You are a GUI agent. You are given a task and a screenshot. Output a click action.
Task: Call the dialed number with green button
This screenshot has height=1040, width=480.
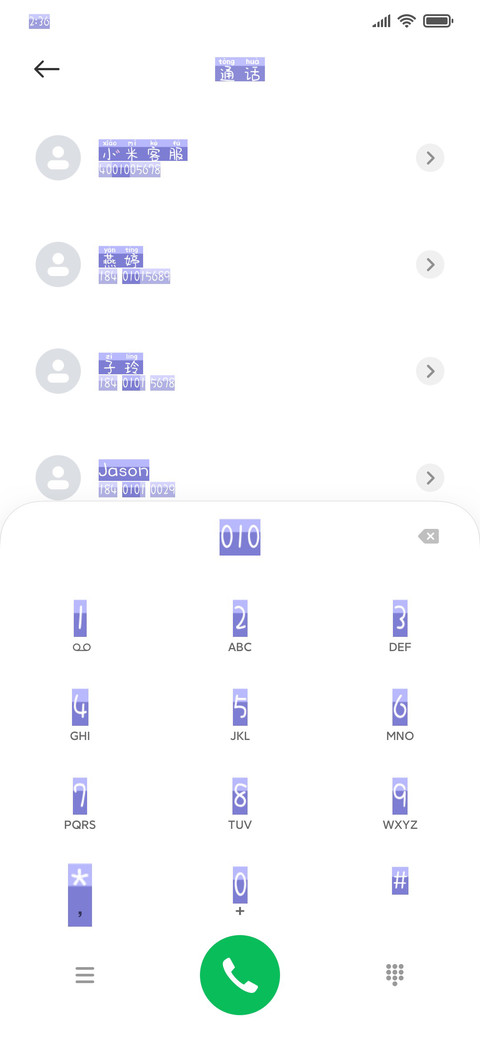[x=240, y=974]
